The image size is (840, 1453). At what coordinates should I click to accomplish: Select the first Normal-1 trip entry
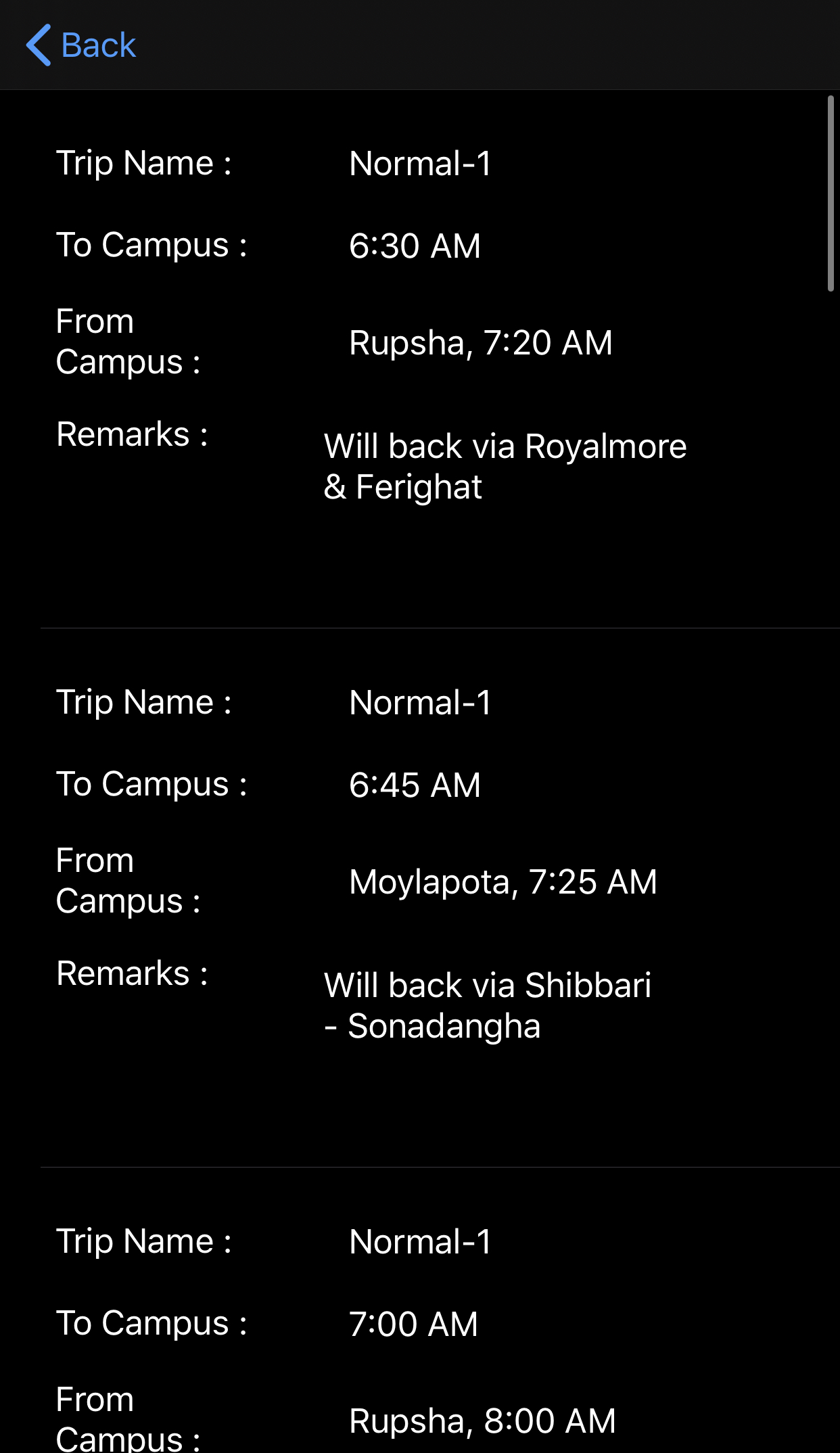420,162
